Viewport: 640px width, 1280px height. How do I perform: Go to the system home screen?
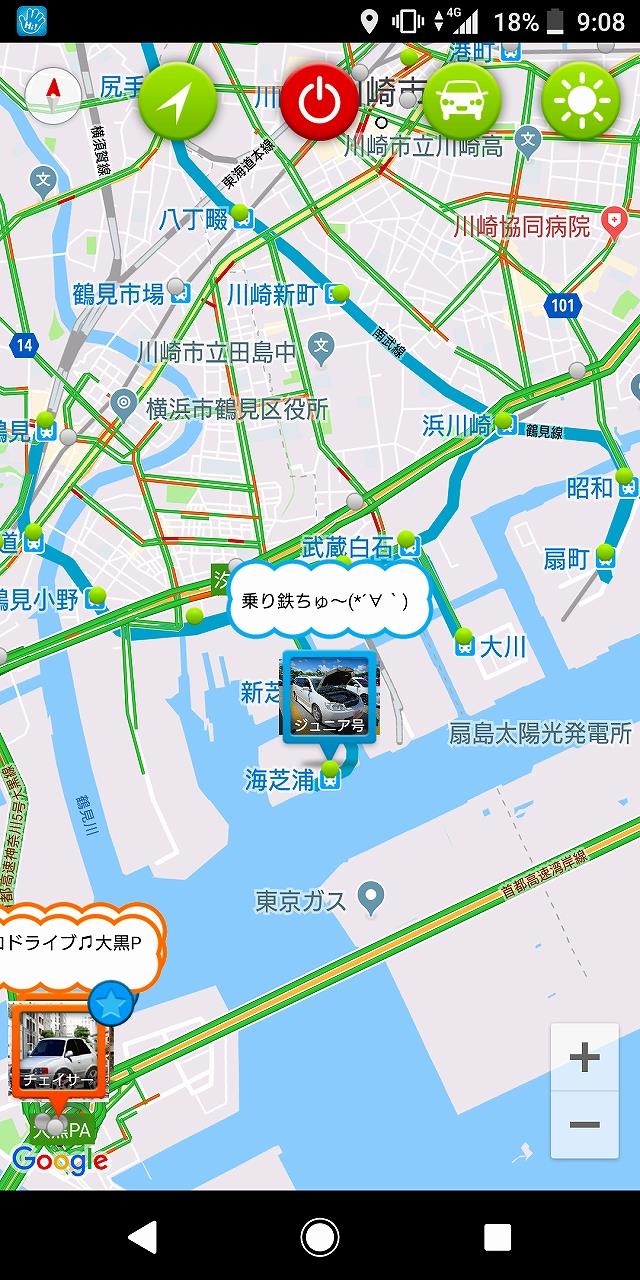pos(320,1237)
